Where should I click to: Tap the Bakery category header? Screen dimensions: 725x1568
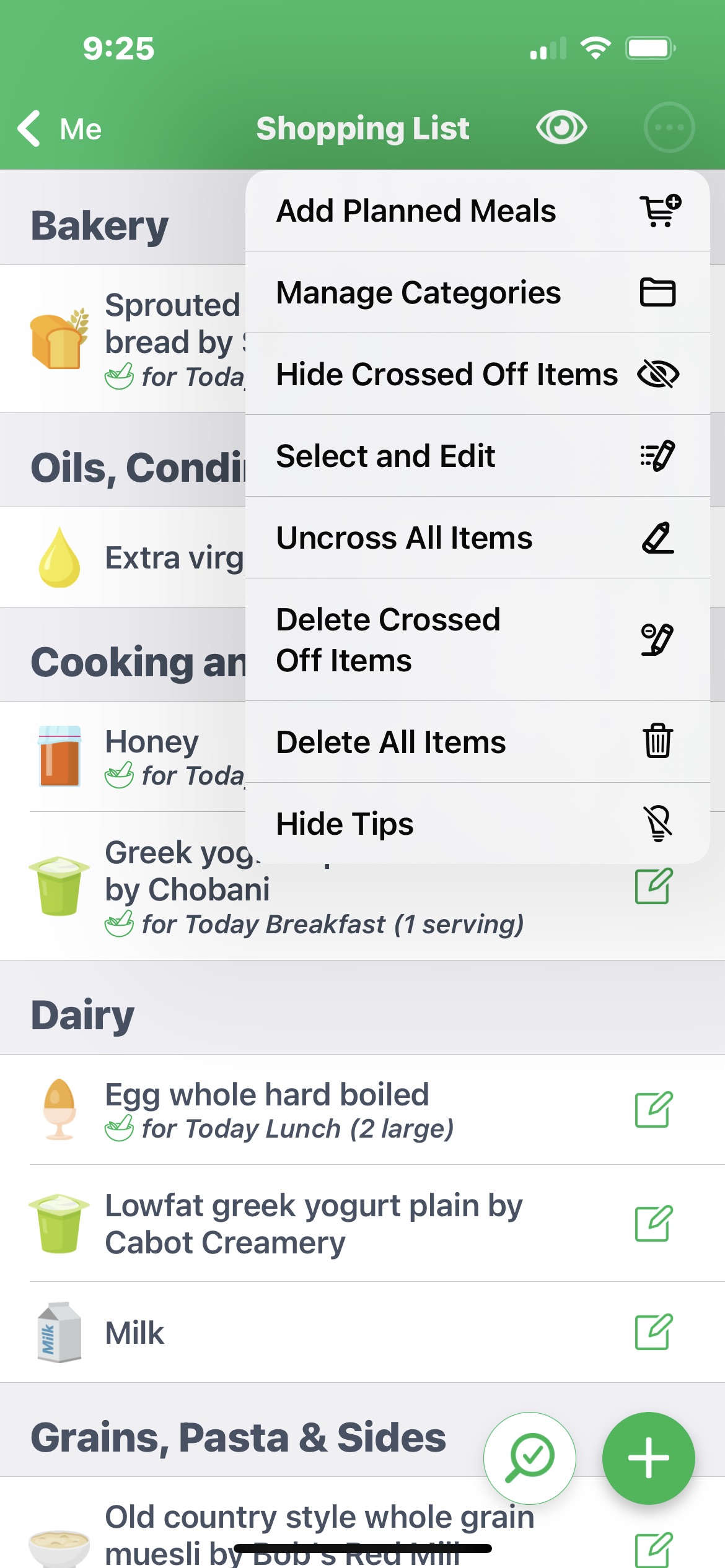point(99,224)
